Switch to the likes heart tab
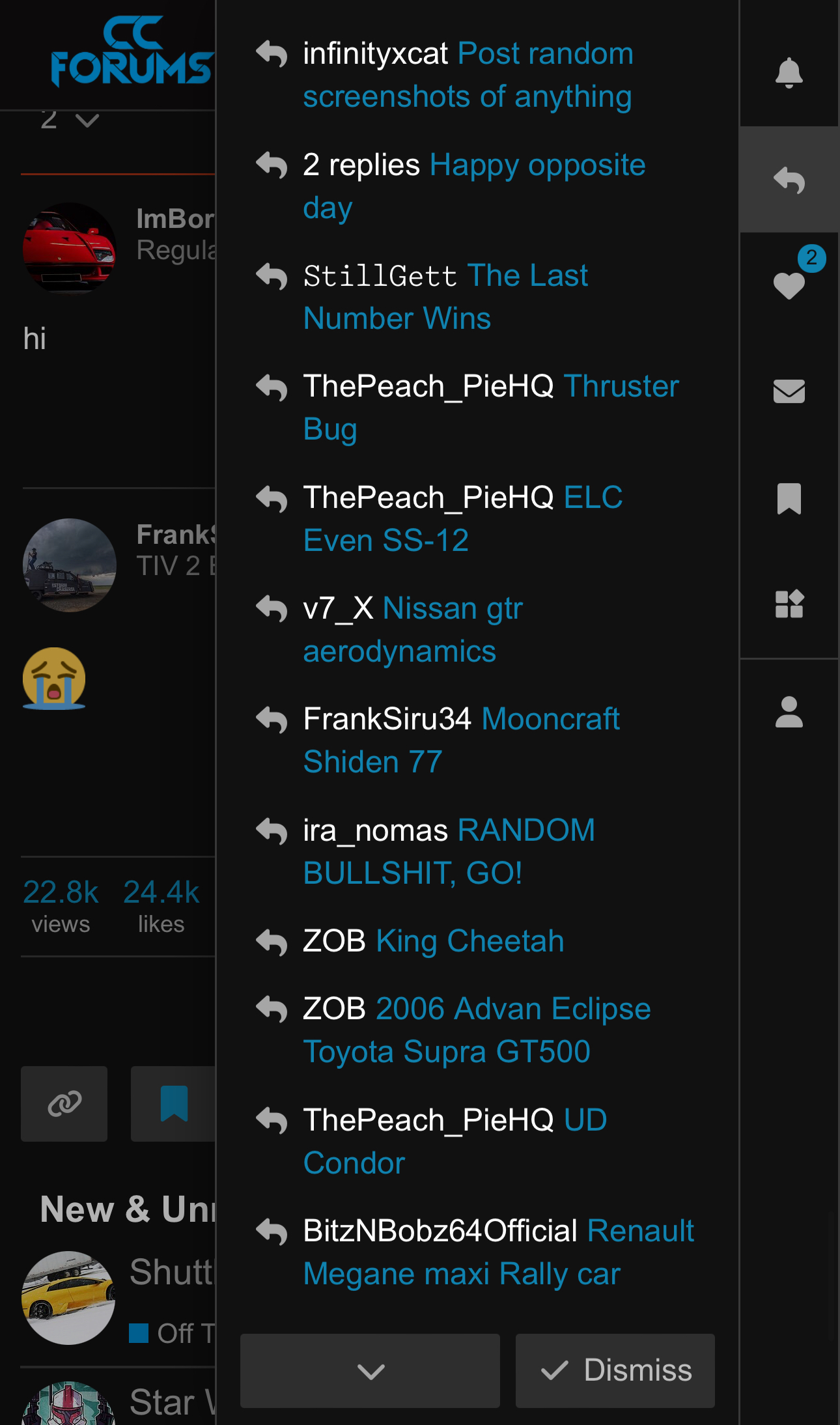This screenshot has width=840, height=1425. pyautogui.click(x=789, y=285)
